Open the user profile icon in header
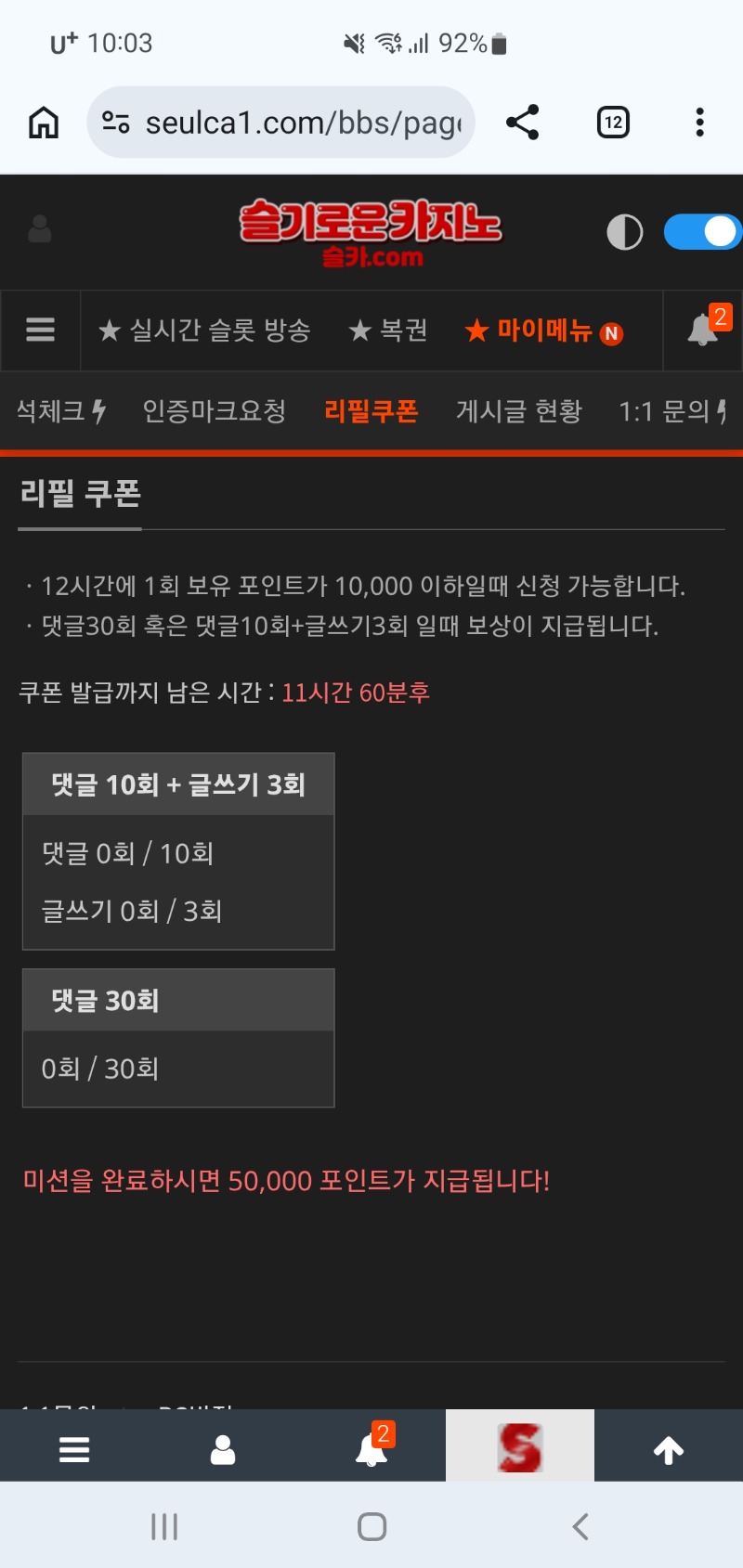 click(x=40, y=229)
